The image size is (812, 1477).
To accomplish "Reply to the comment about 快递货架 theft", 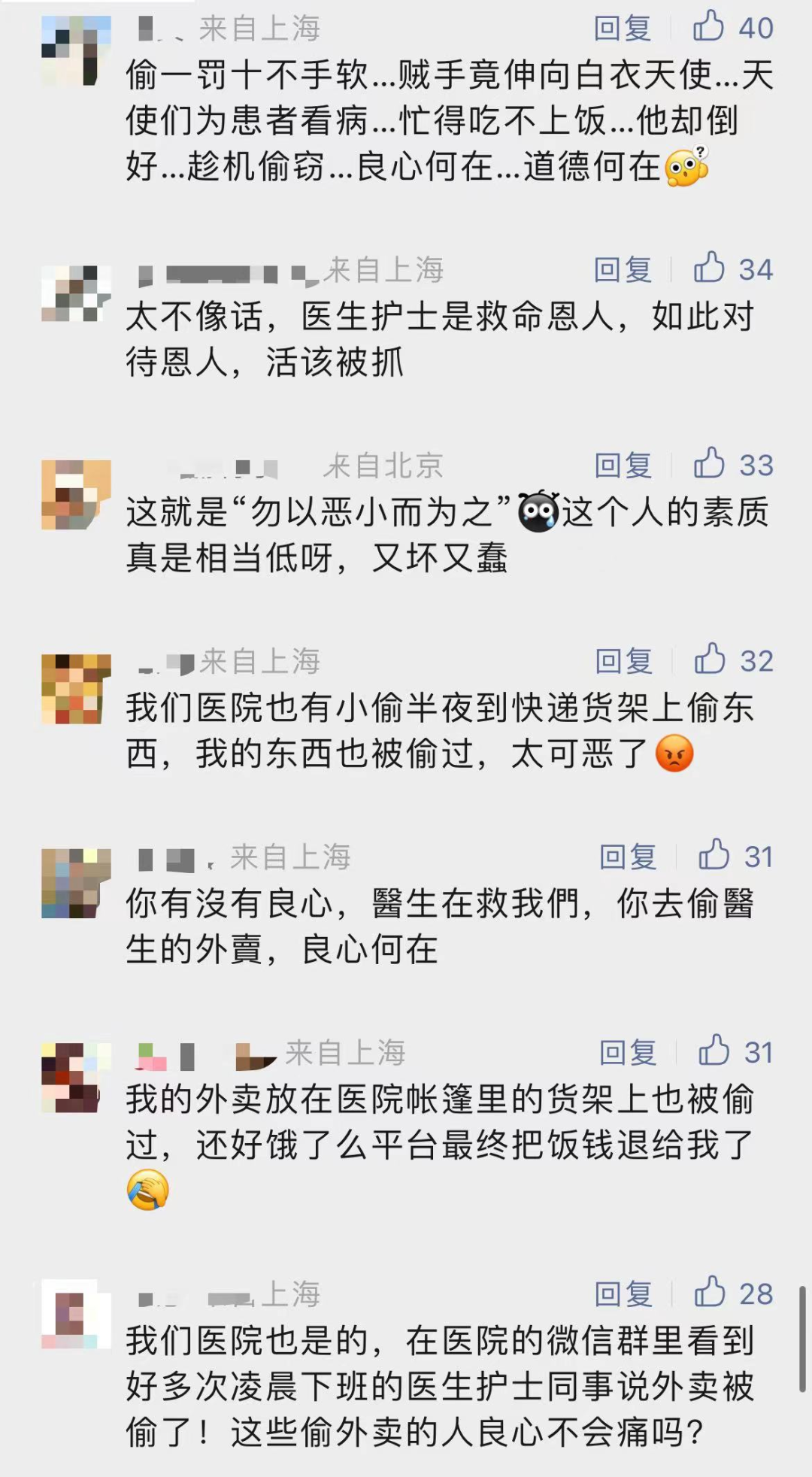I will 624,661.
